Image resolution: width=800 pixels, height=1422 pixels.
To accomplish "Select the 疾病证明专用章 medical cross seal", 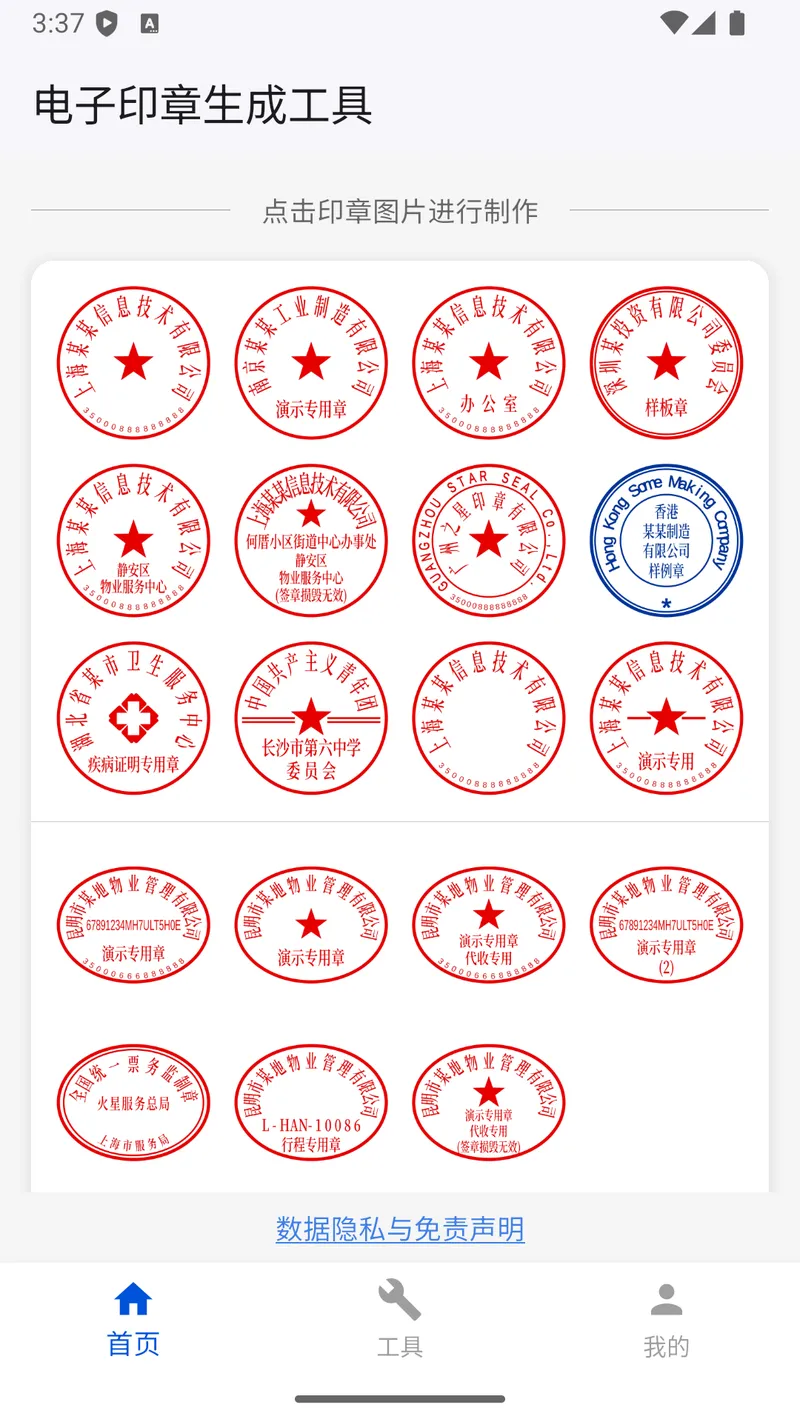I will pyautogui.click(x=133, y=718).
